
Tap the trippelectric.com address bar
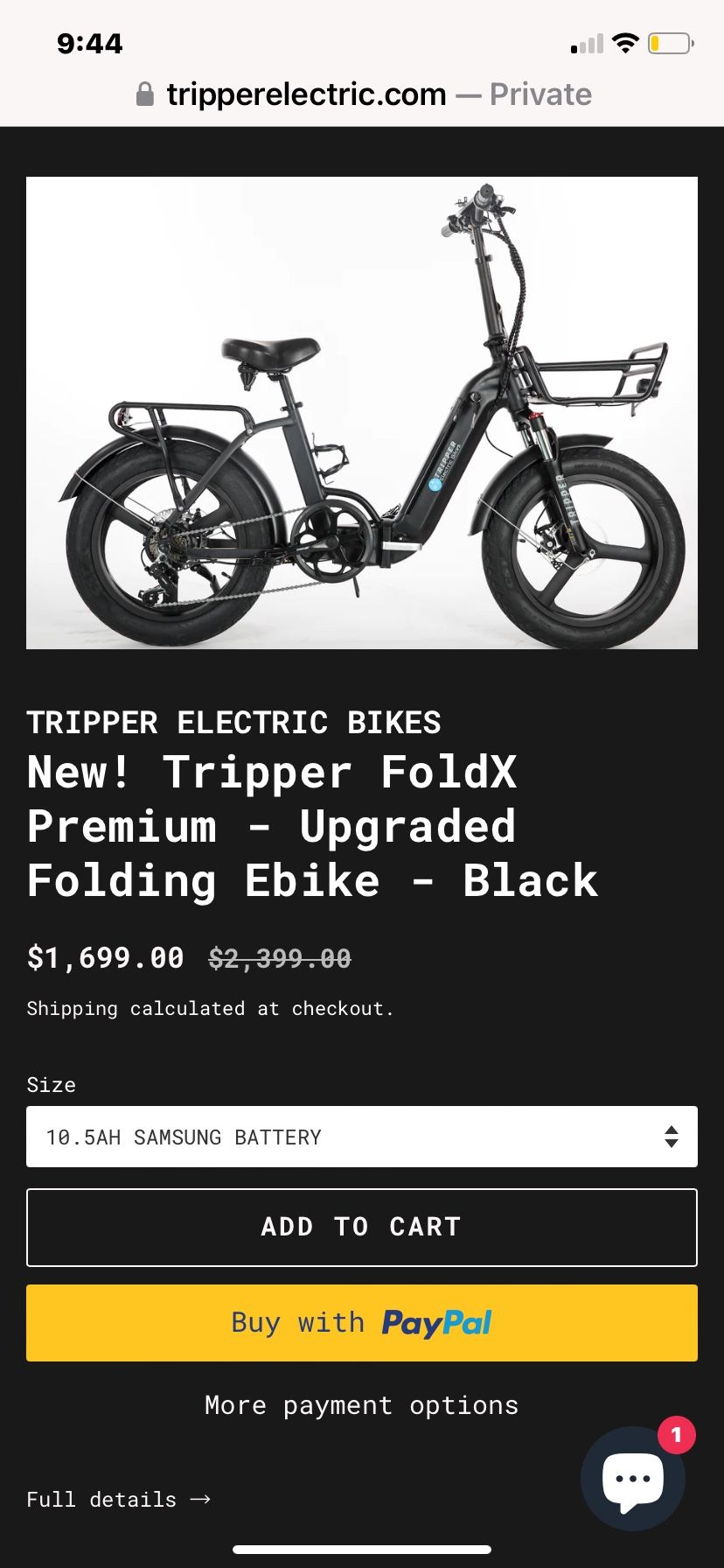click(363, 94)
